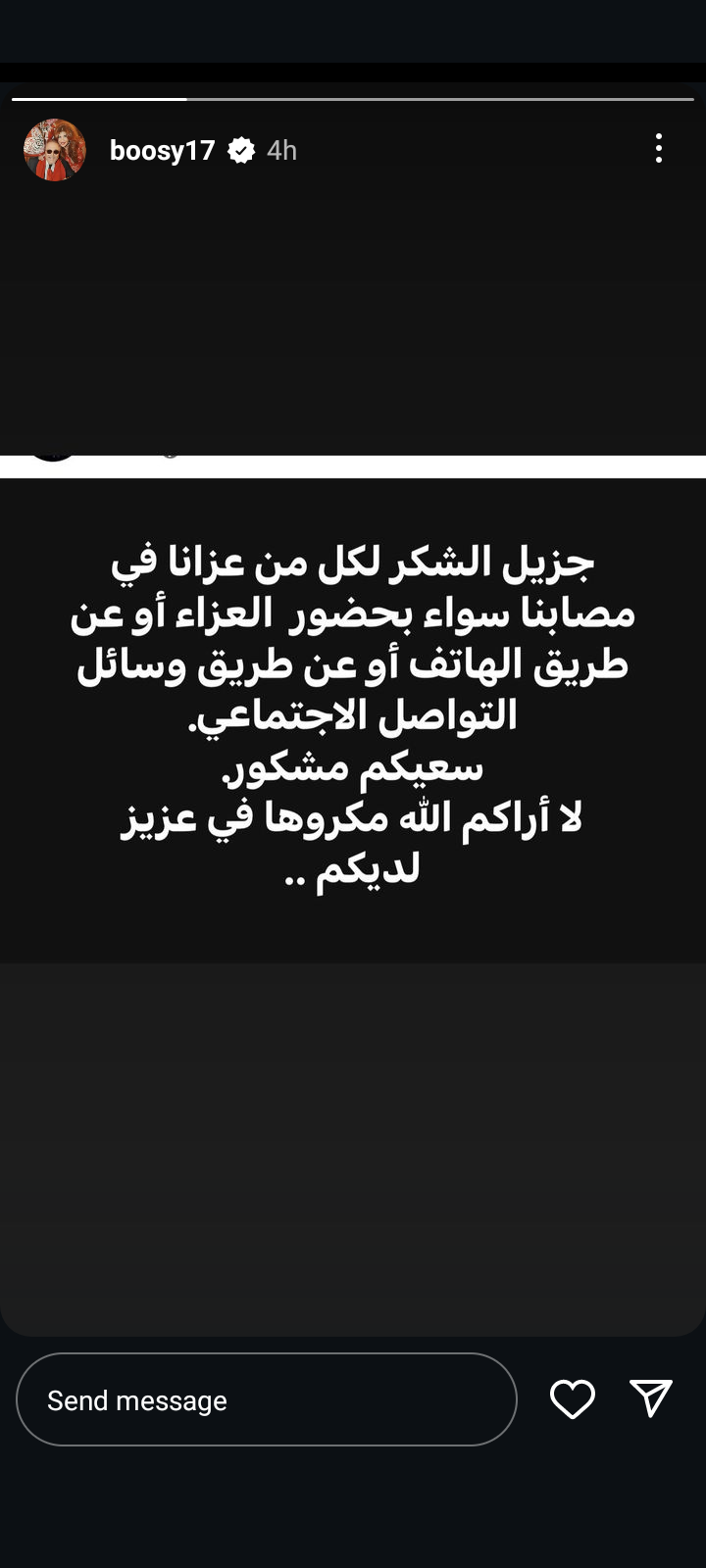Open the boosy17 username link
This screenshot has width=706, height=1568.
click(x=162, y=150)
